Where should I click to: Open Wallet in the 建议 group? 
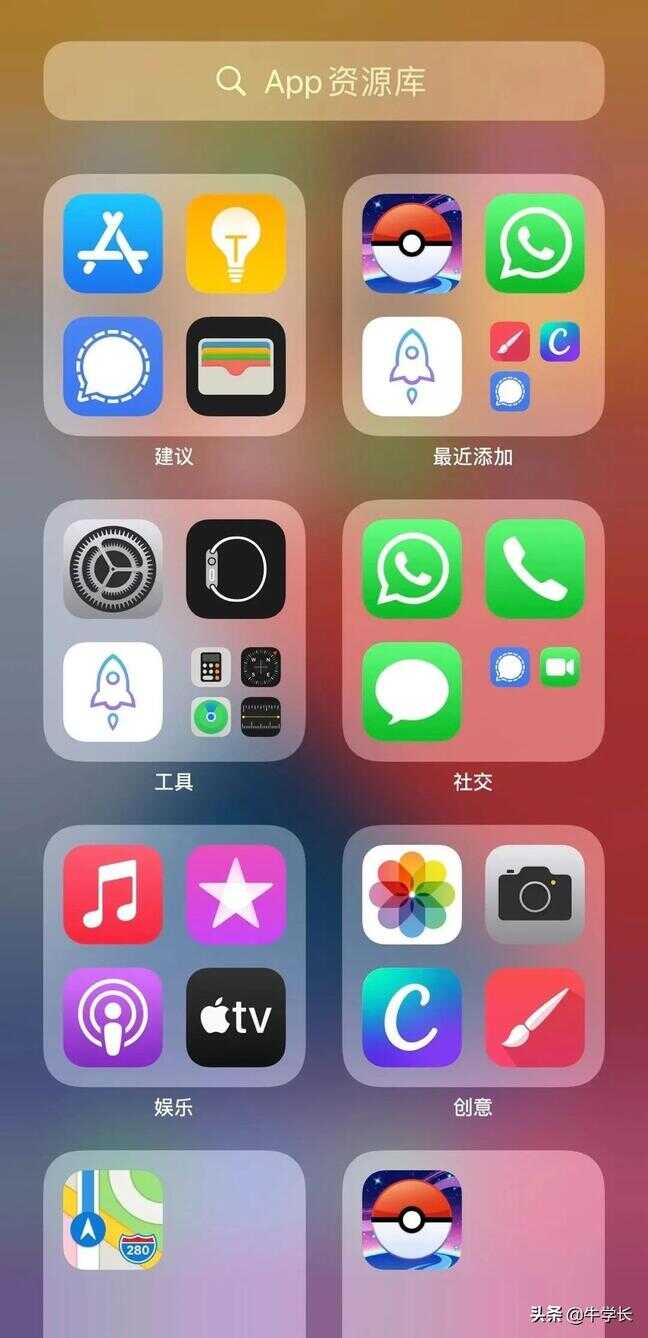coord(236,366)
